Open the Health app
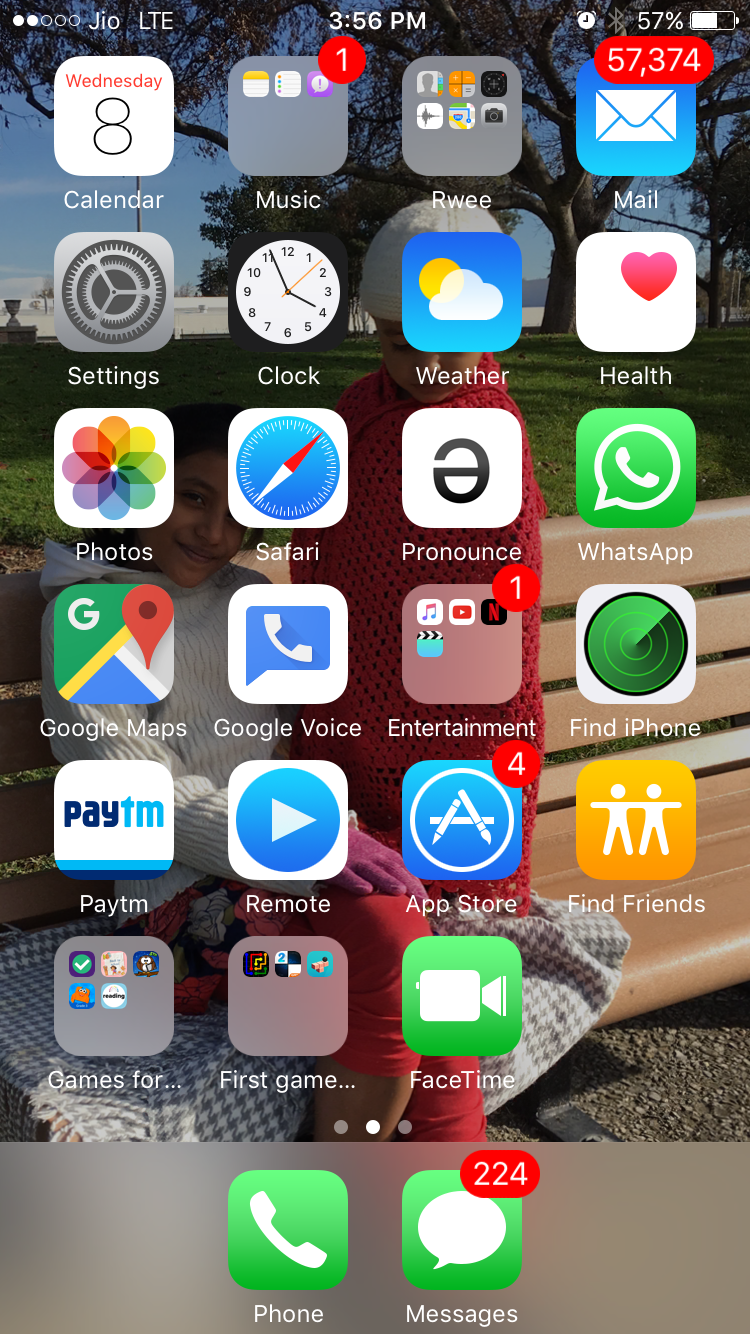The image size is (750, 1334). tap(636, 292)
